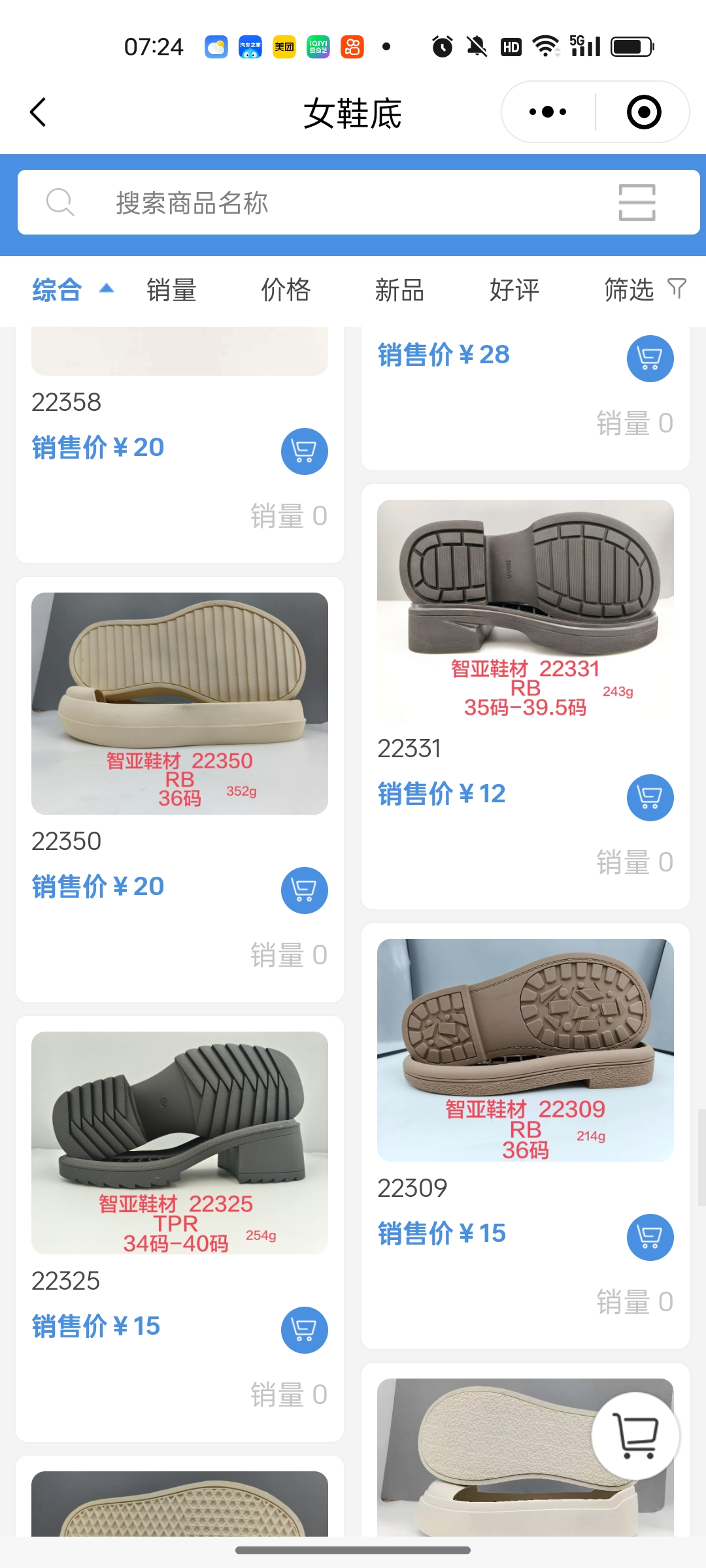Viewport: 706px width, 1568px height.
Task: Add product 22331 to cart
Action: pyautogui.click(x=650, y=798)
